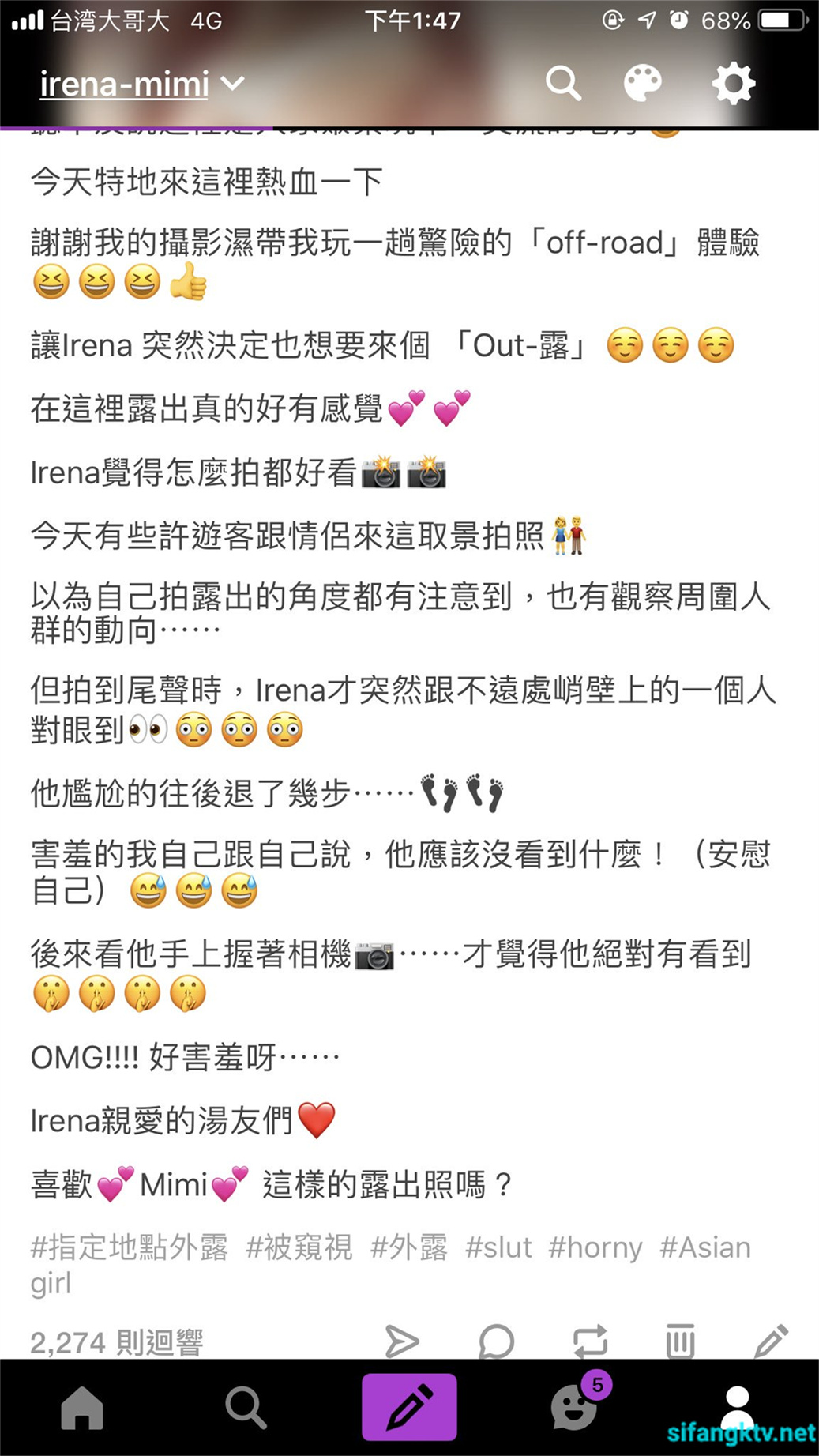This screenshot has height=1456, width=819.
Task: Go to the home dashboard tab
Action: [x=82, y=1408]
